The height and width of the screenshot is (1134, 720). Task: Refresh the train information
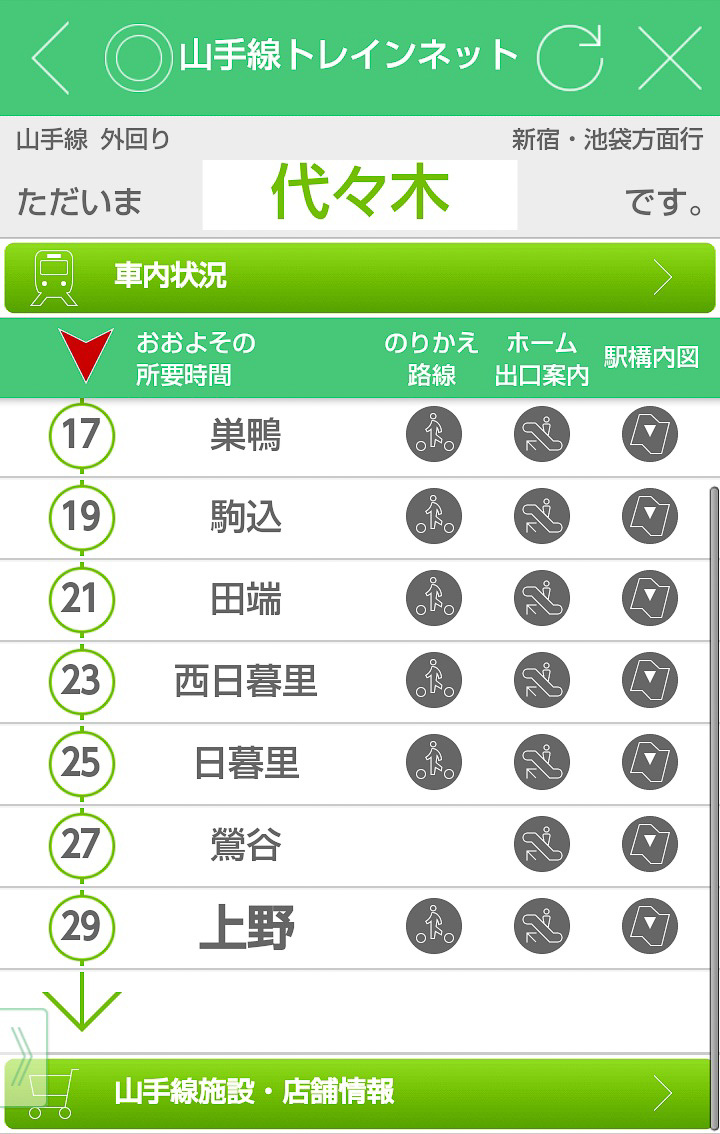click(570, 58)
